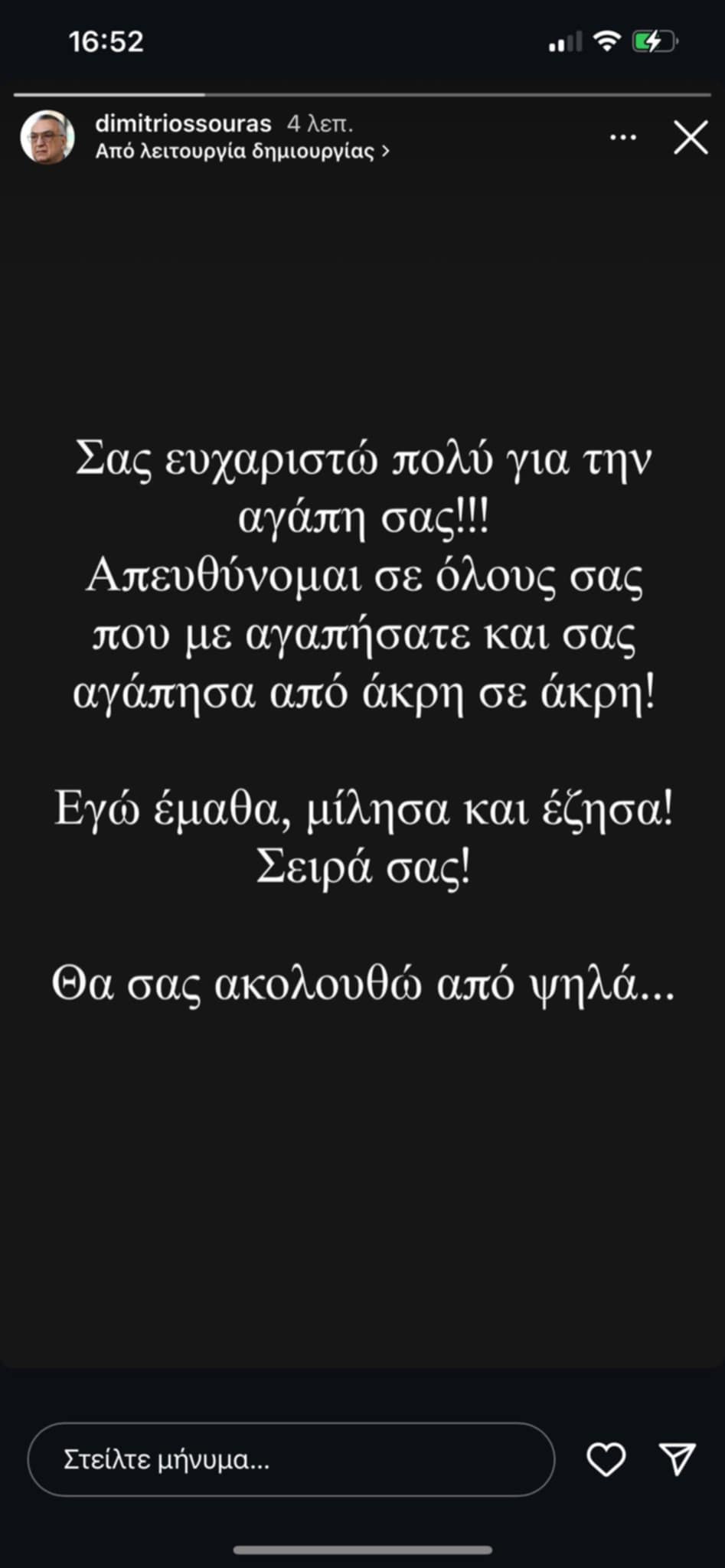The width and height of the screenshot is (725, 1568).
Task: Like this story with the heart
Action: point(606,1459)
